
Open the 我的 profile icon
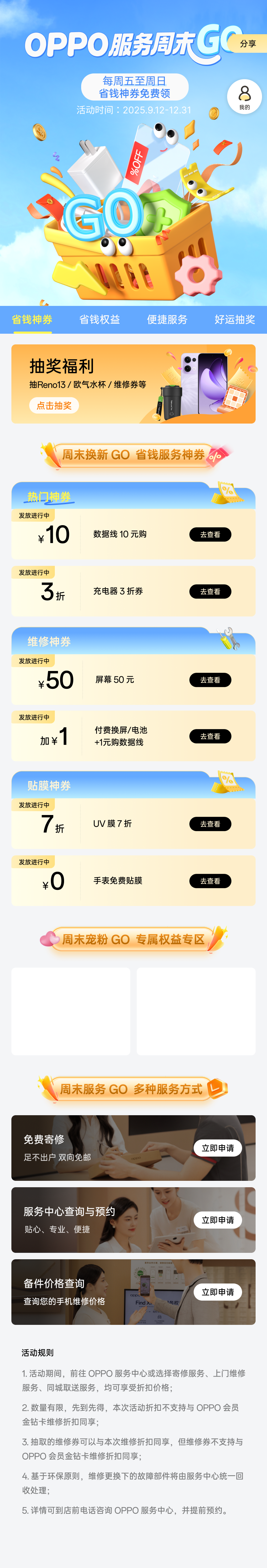(x=245, y=96)
